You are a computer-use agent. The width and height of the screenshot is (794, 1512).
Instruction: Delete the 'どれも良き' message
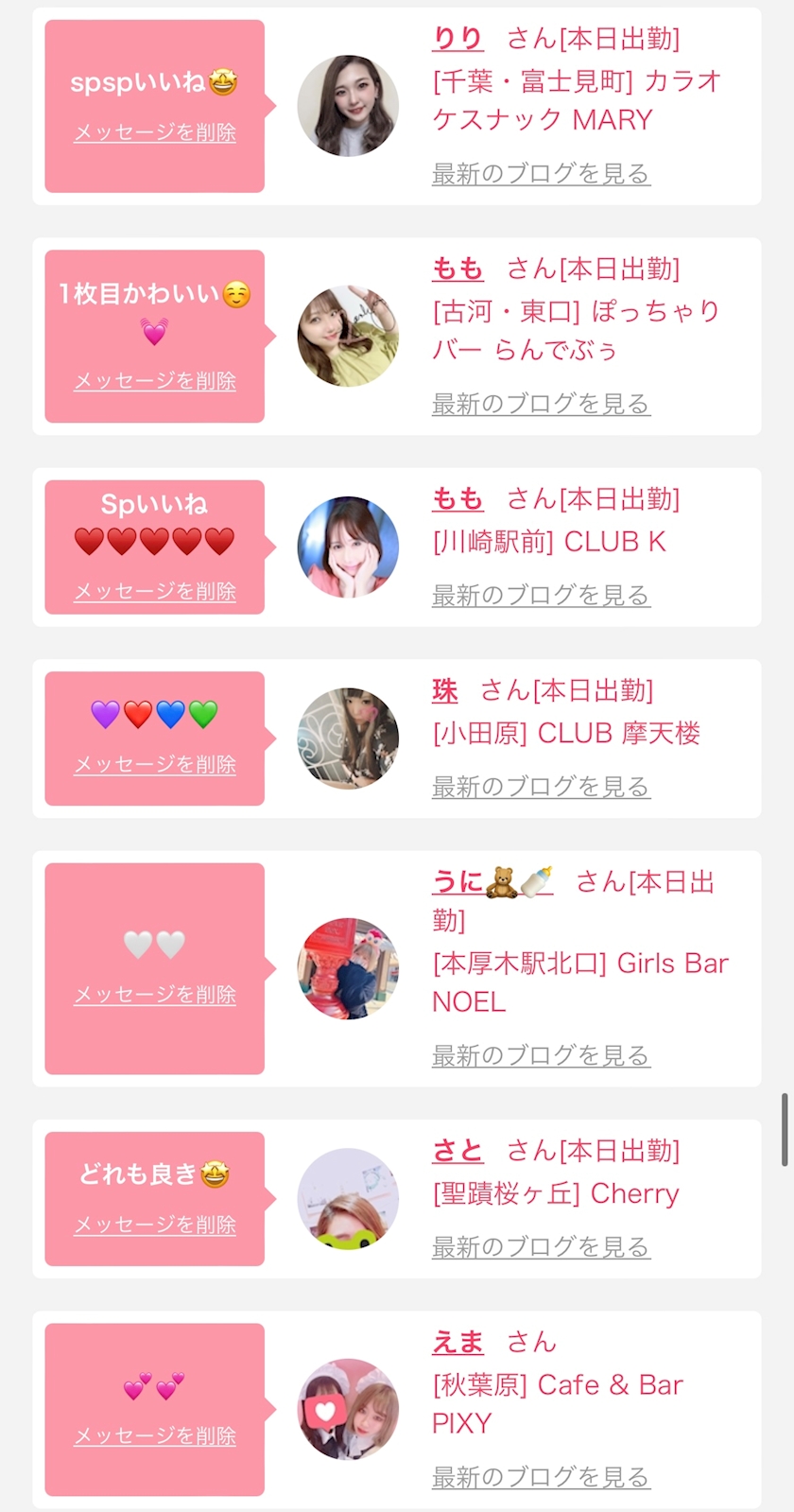(x=155, y=1225)
